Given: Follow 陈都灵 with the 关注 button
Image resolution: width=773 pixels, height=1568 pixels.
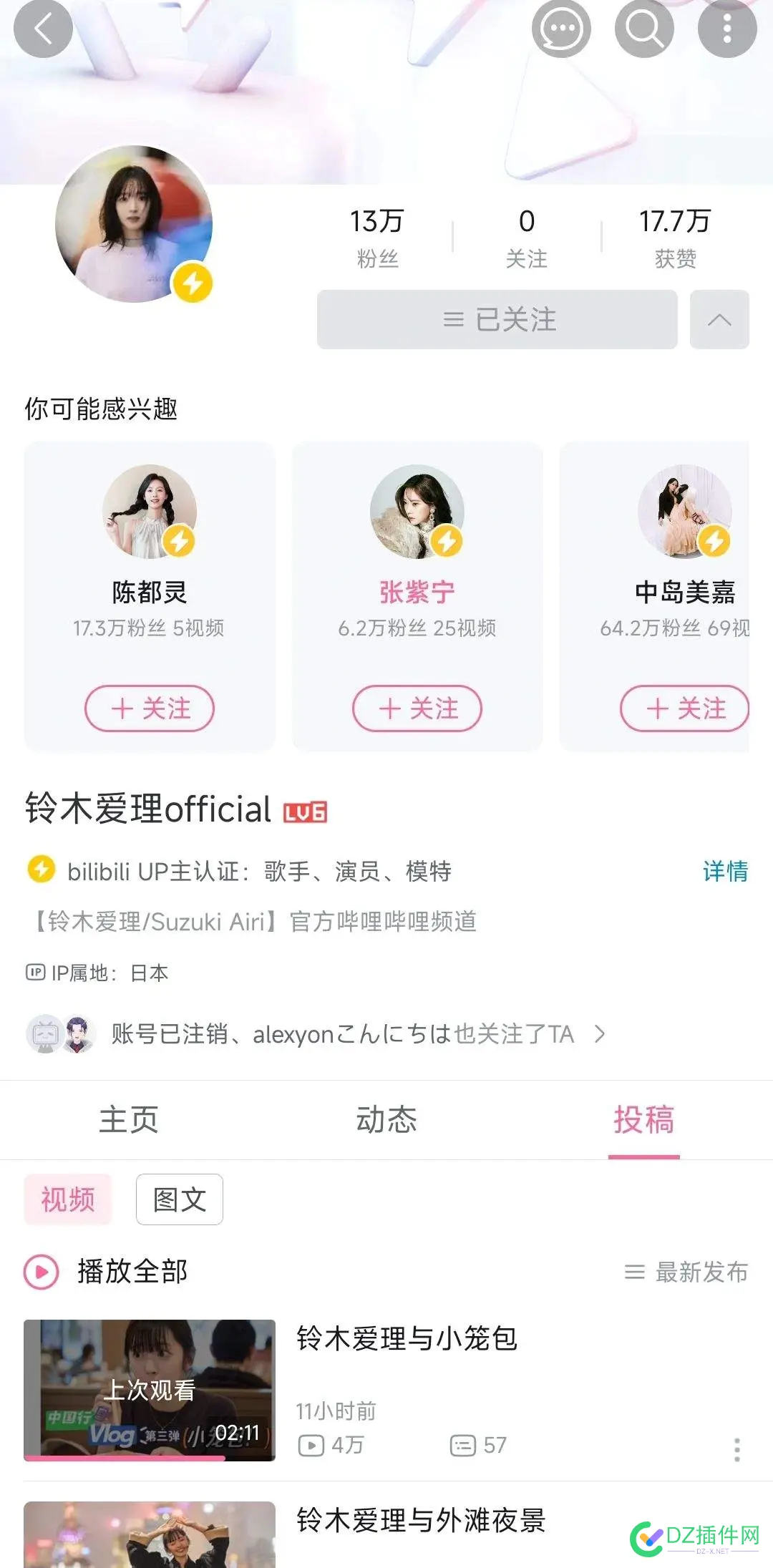Looking at the screenshot, I should click(149, 709).
